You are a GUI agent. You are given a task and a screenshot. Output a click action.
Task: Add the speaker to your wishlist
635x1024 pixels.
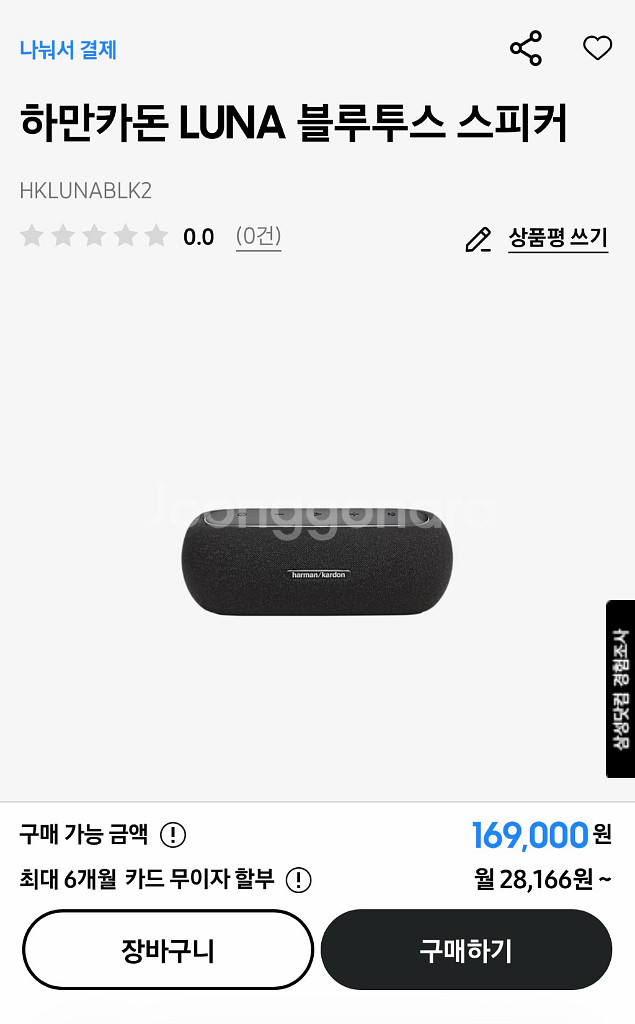[x=597, y=48]
